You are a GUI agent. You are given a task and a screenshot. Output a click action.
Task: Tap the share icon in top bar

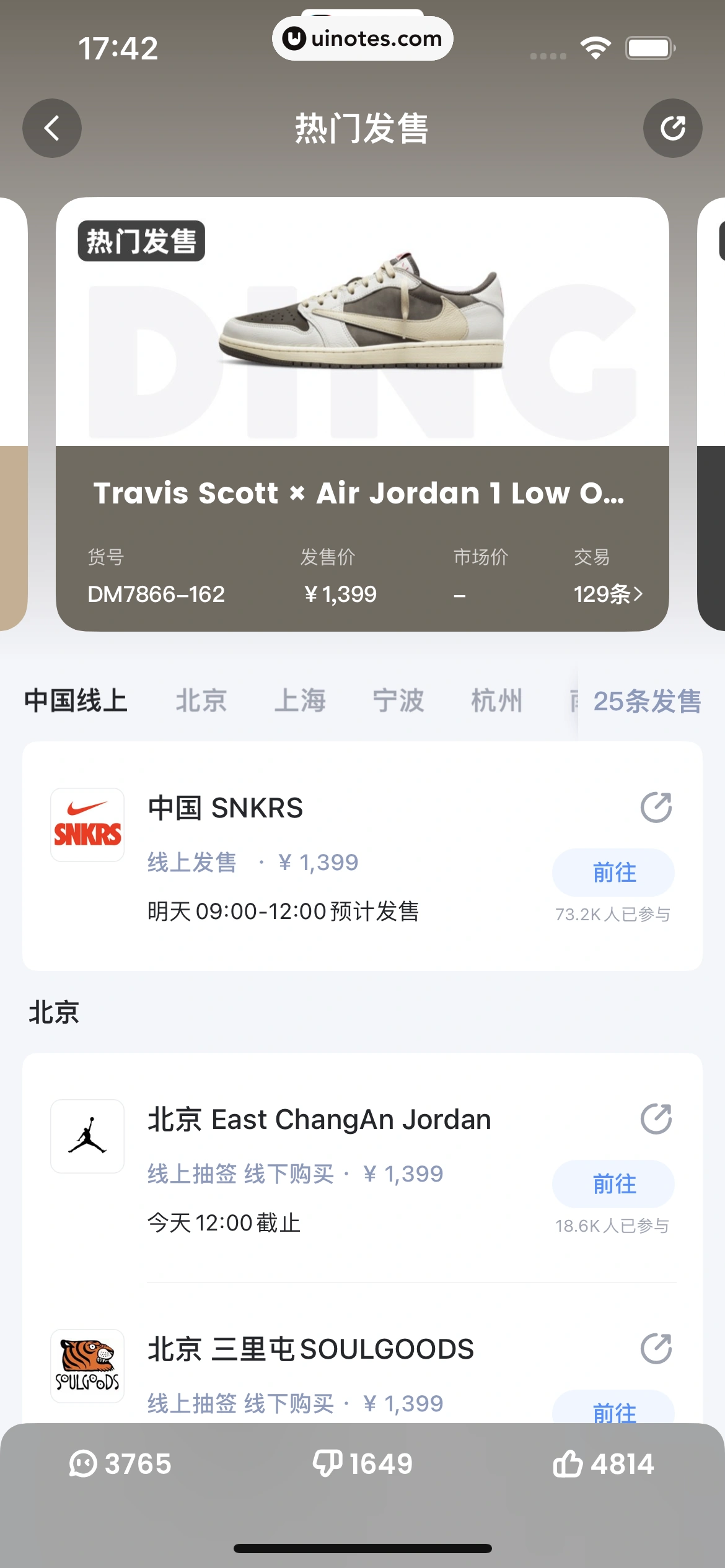(672, 128)
